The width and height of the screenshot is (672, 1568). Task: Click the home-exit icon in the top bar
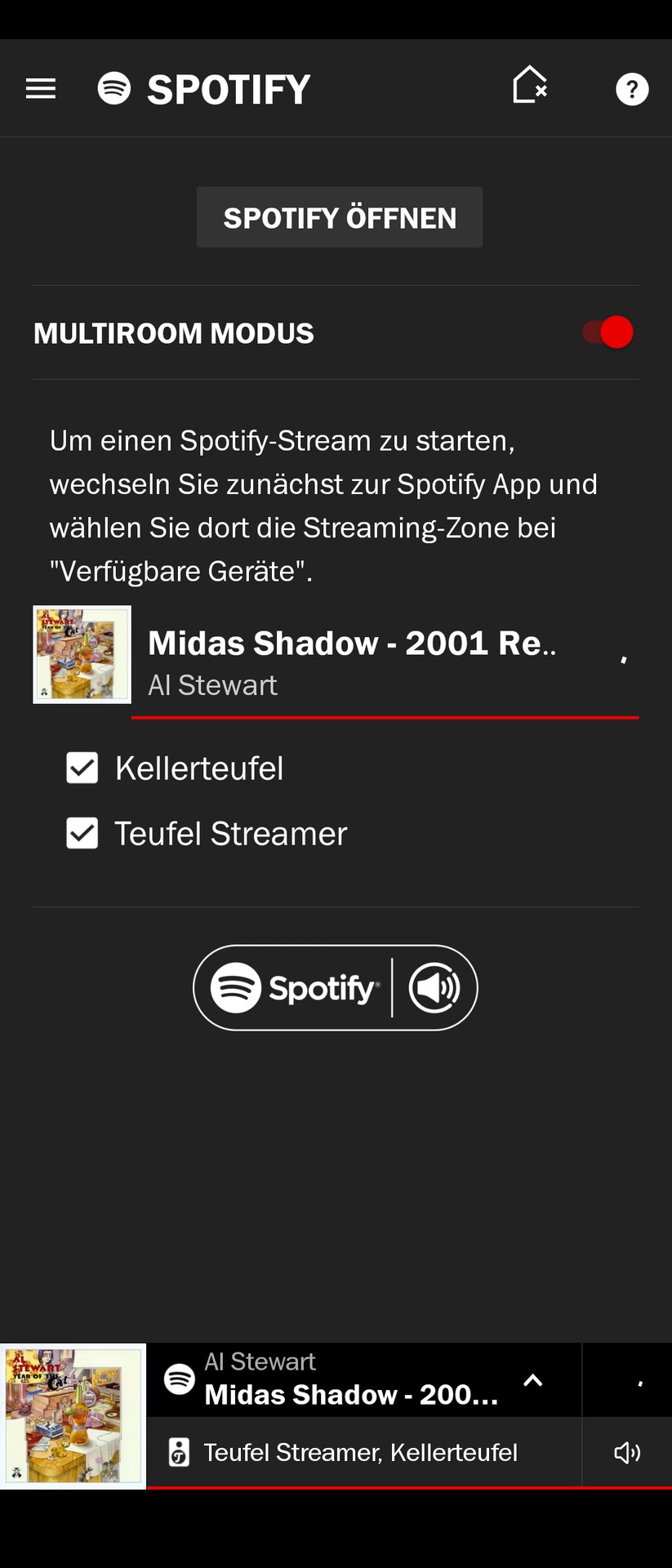pos(529,88)
